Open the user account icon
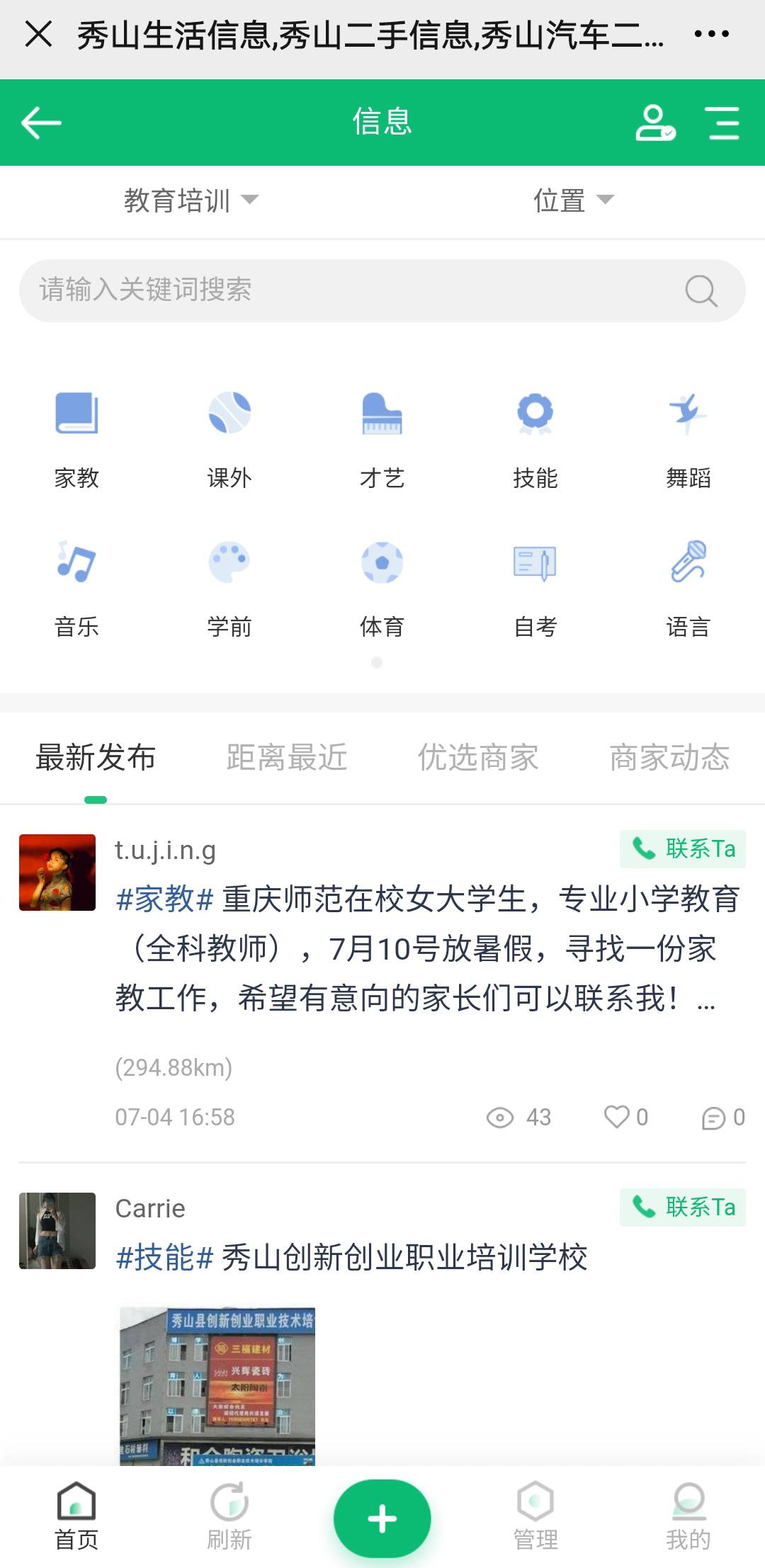 (654, 123)
